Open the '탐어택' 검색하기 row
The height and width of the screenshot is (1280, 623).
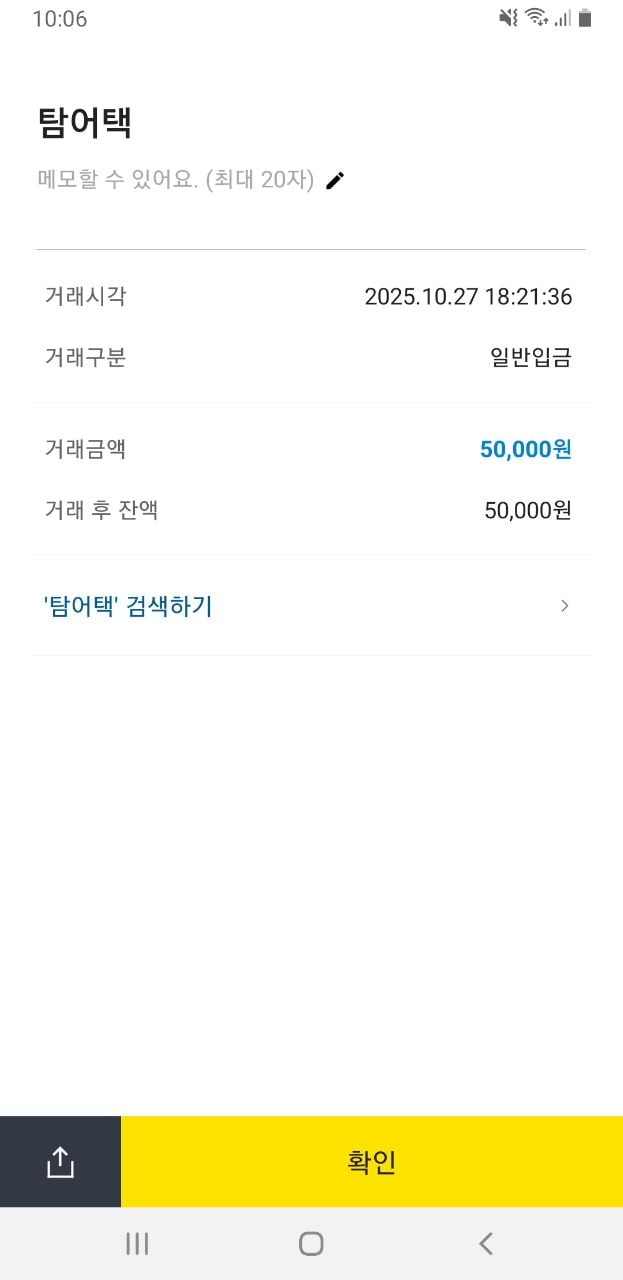pos(310,606)
